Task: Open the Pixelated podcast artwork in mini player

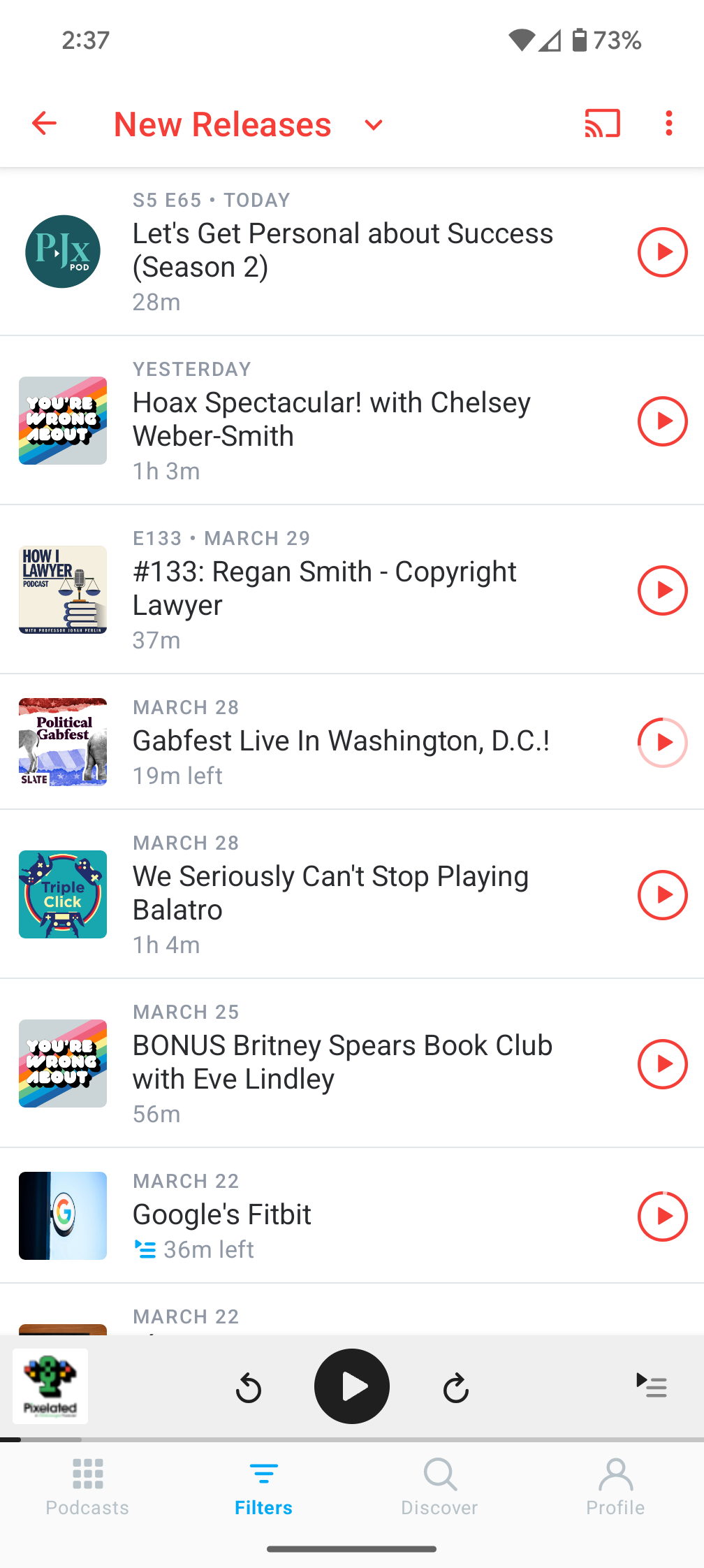Action: point(50,1386)
